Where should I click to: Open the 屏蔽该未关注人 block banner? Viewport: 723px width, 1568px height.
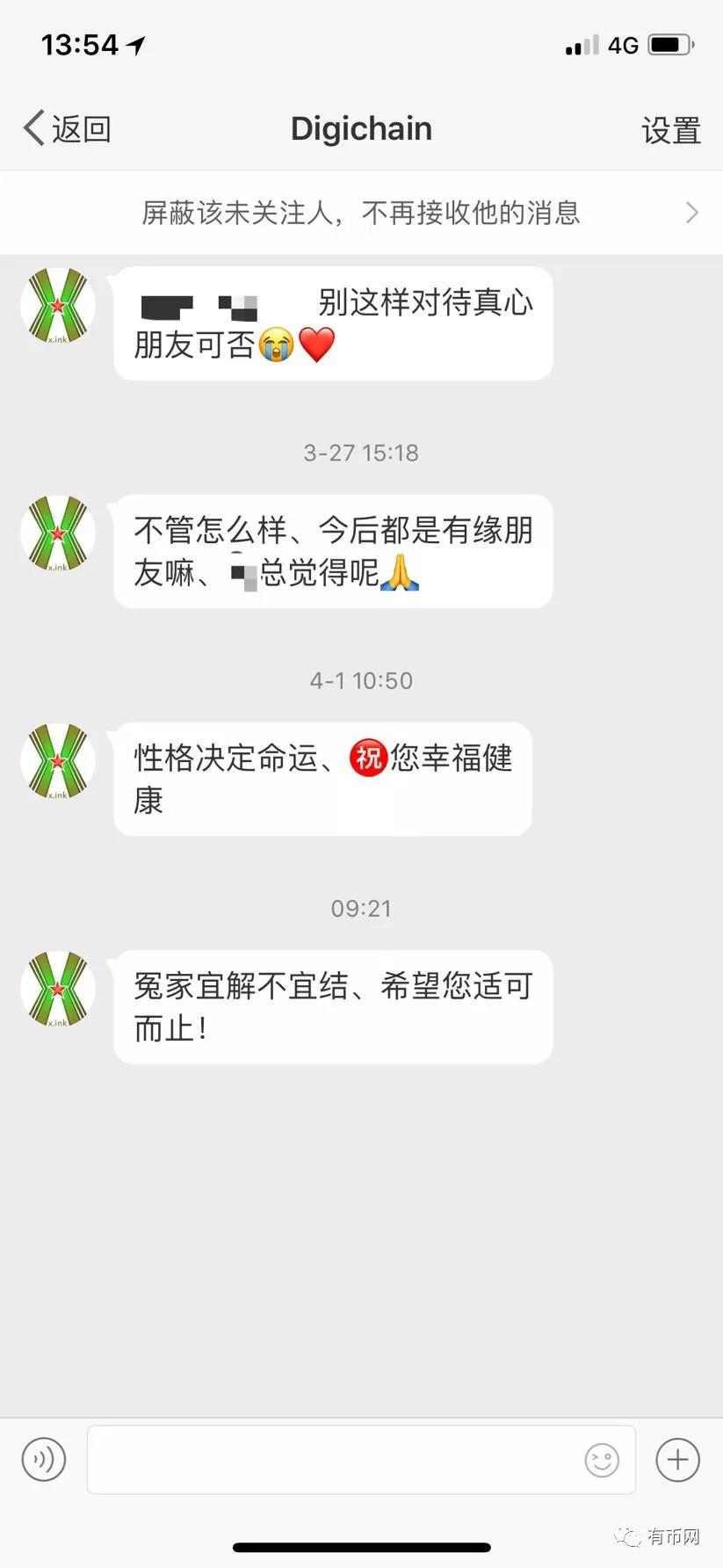[x=361, y=213]
